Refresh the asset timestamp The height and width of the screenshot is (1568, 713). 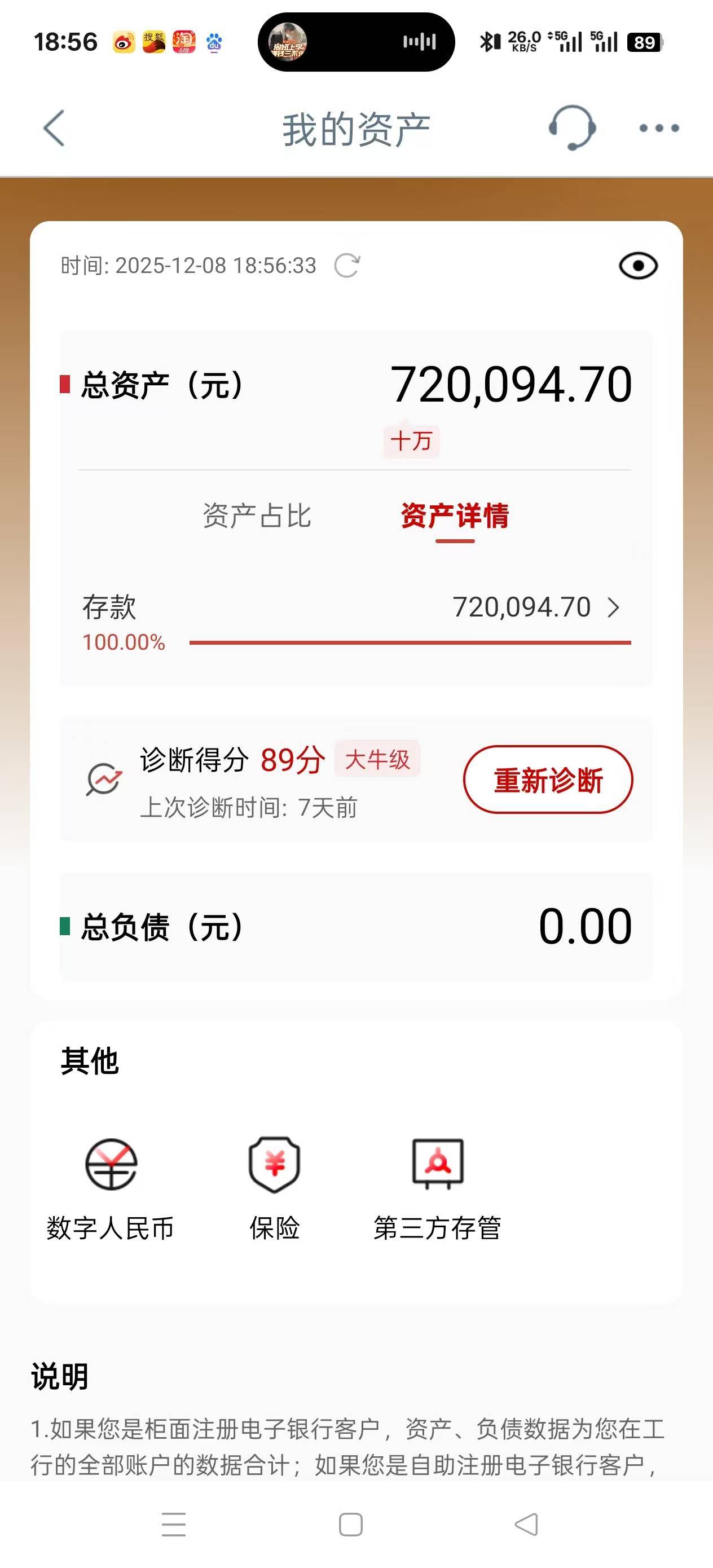pyautogui.click(x=347, y=266)
